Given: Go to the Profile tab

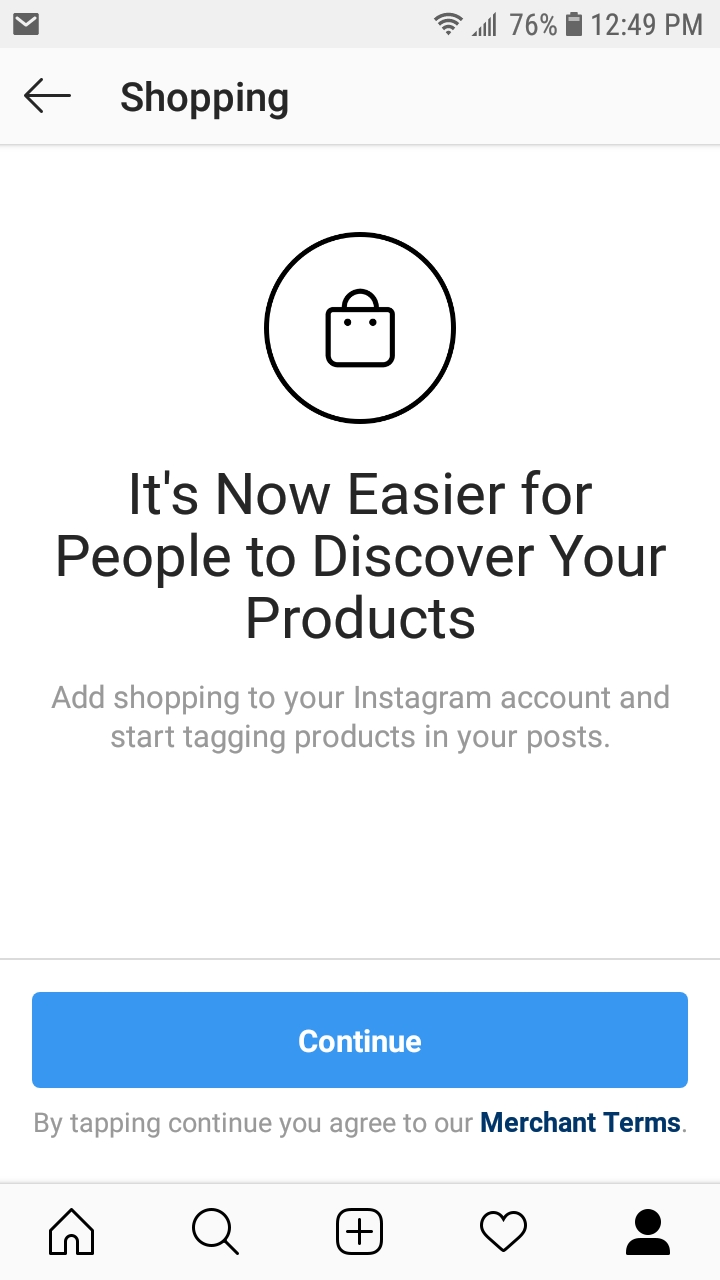Looking at the screenshot, I should 648,1231.
